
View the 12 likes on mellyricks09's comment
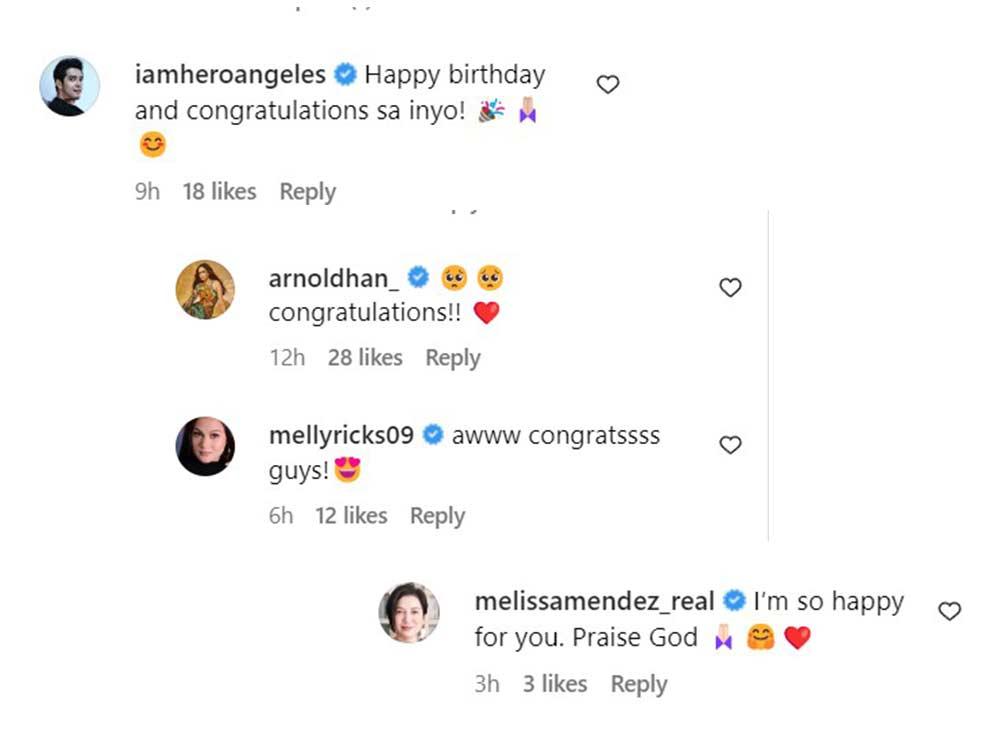pos(351,516)
